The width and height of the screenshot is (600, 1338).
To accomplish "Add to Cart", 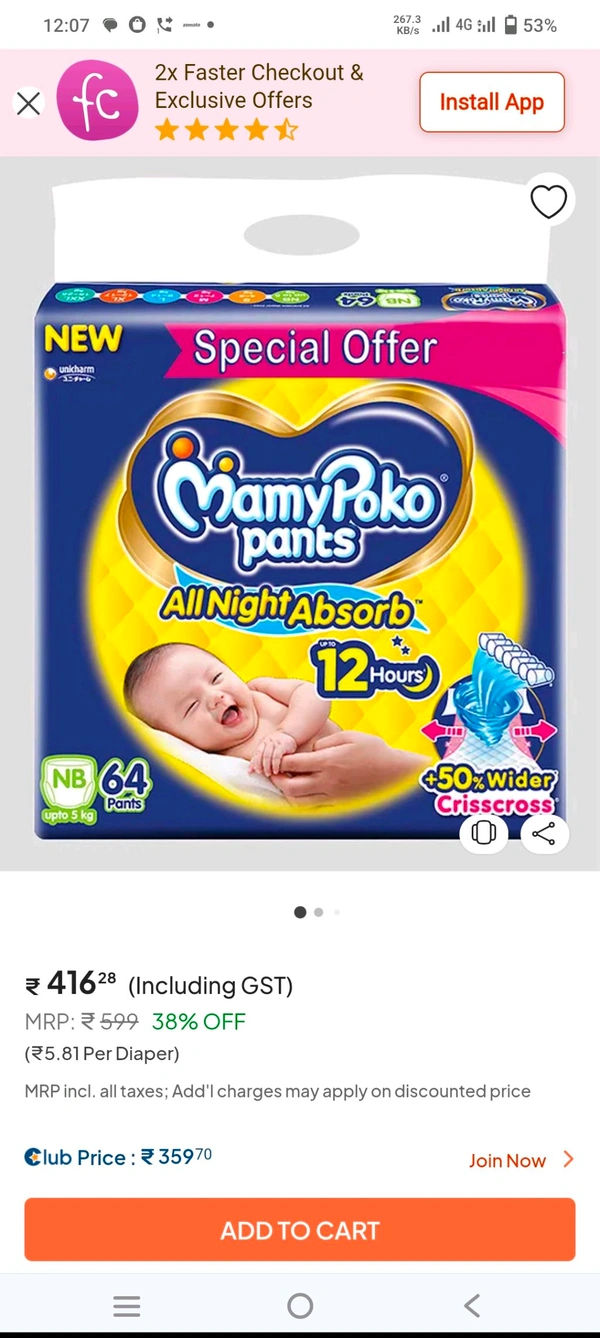I will click(x=300, y=1230).
